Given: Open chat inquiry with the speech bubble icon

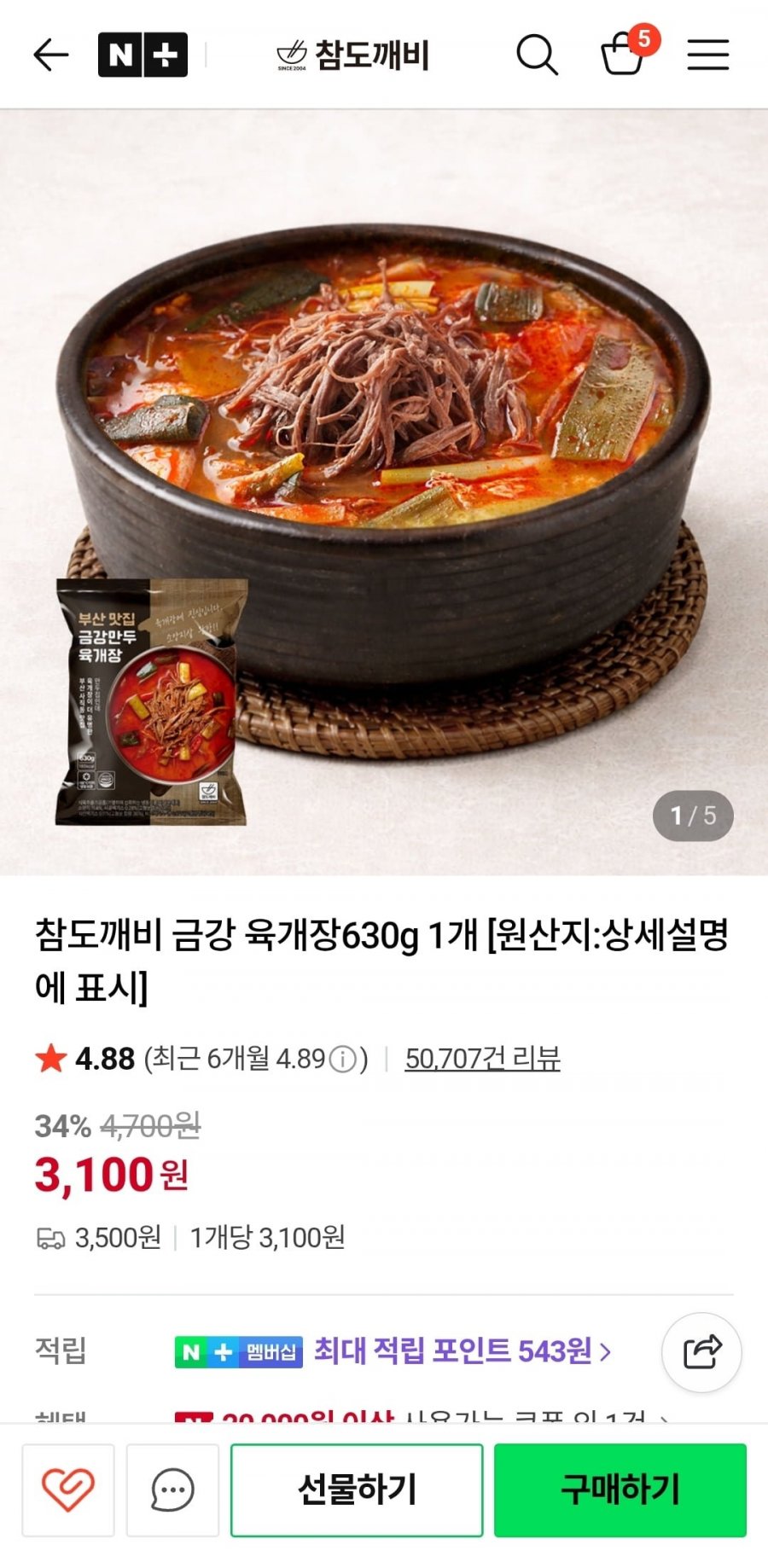Looking at the screenshot, I should coord(172,1490).
